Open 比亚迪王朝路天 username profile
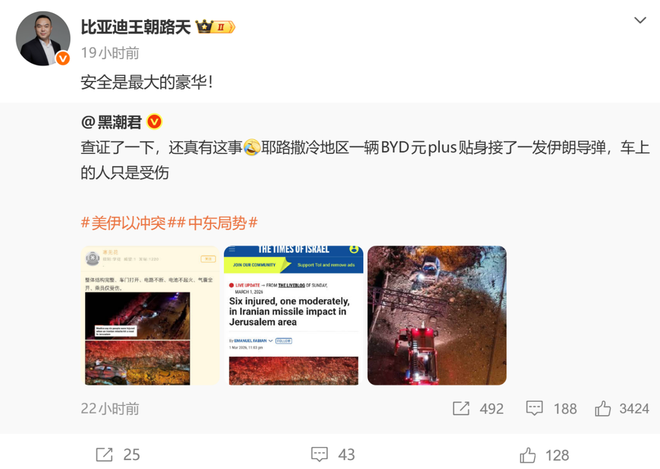Image resolution: width=660 pixels, height=469 pixels. click(x=136, y=27)
